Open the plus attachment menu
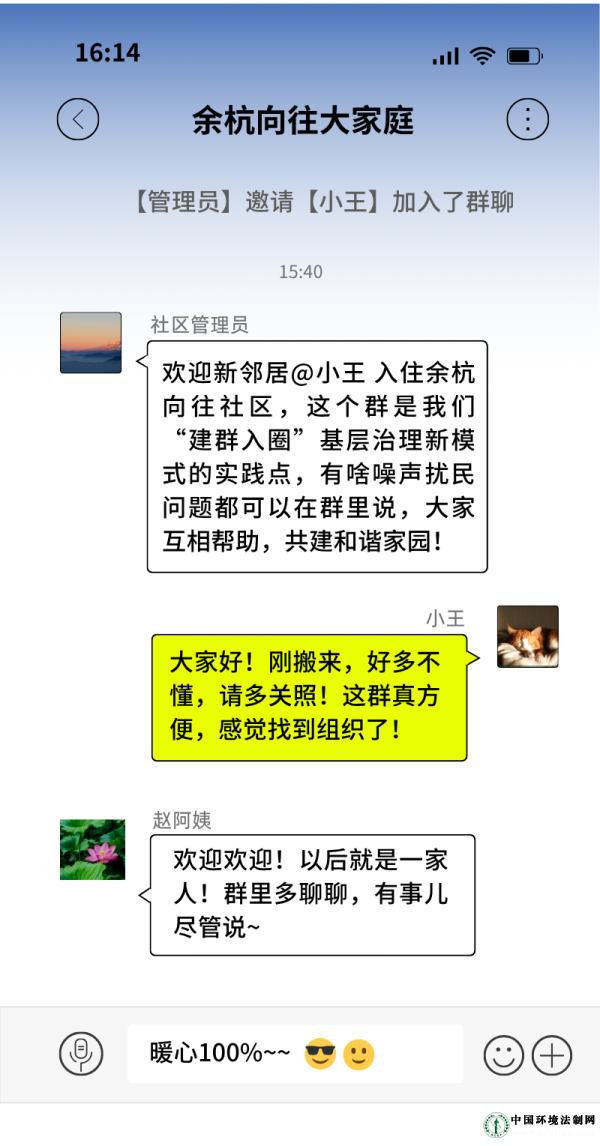This screenshot has height=1146, width=600. pyautogui.click(x=552, y=1054)
